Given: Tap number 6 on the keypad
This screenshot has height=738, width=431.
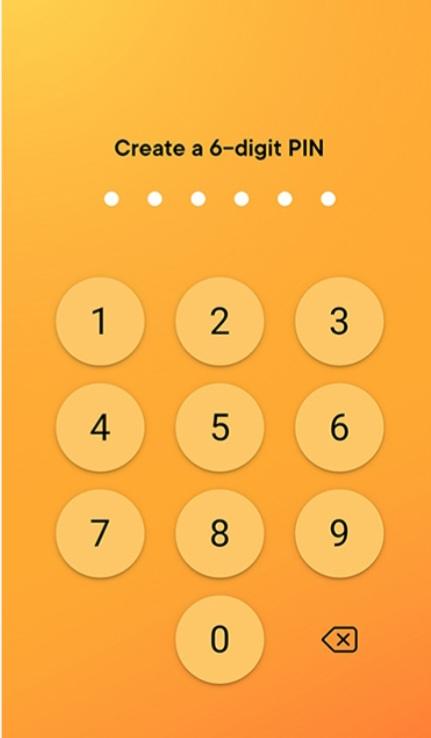Looking at the screenshot, I should (339, 427).
